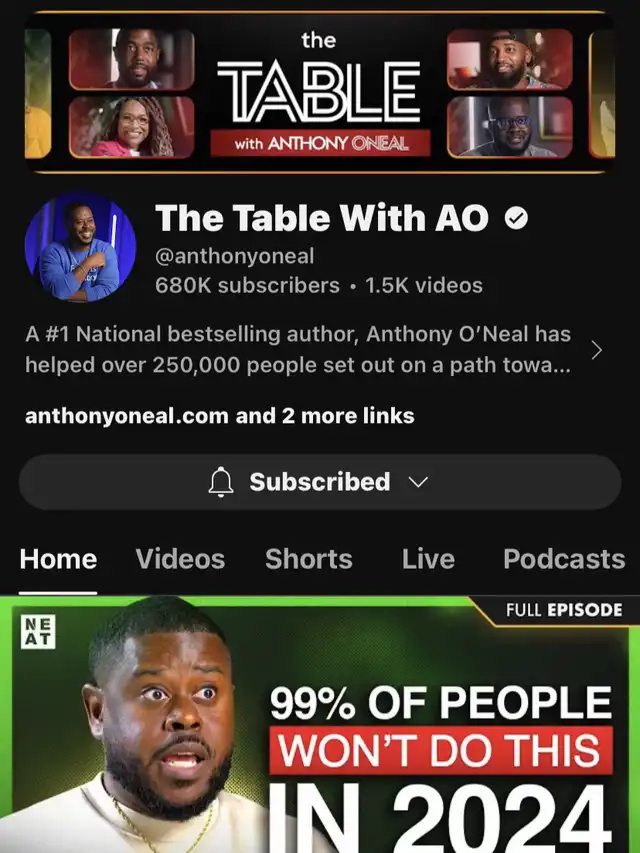Expand the channel description chevron

(596, 350)
